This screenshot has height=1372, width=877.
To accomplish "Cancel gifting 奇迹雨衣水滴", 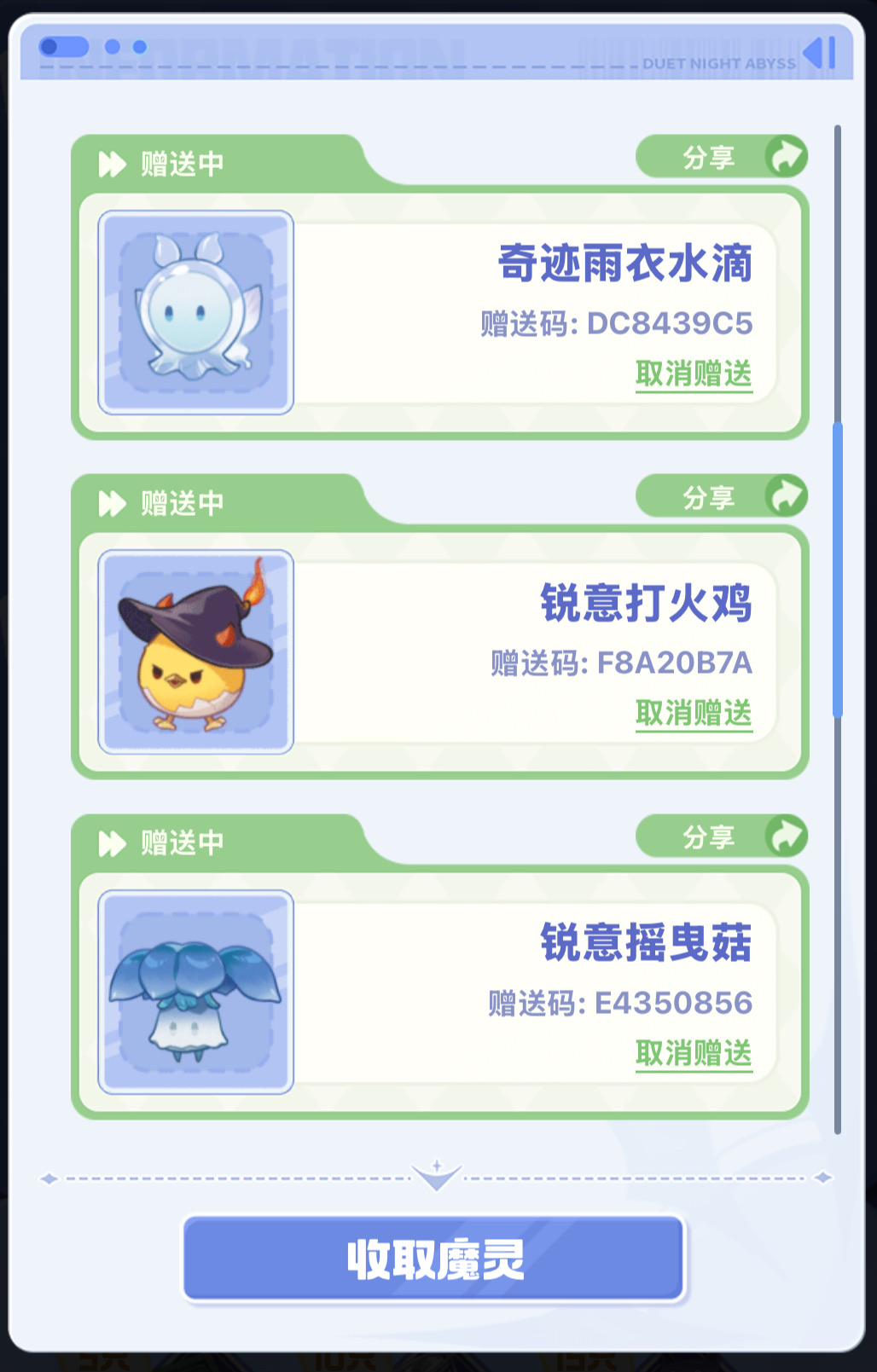I will tap(694, 373).
